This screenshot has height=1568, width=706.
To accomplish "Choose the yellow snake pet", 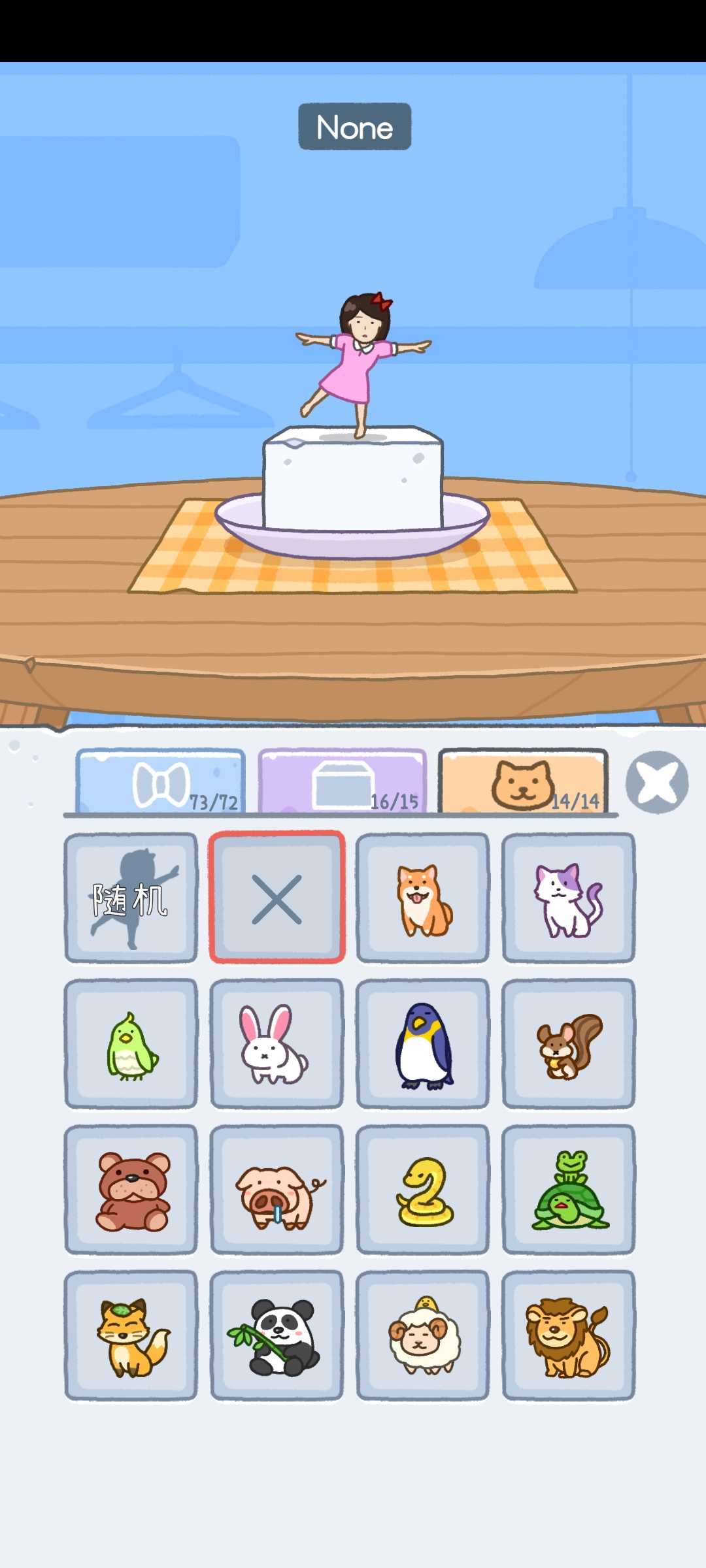I will (423, 1189).
